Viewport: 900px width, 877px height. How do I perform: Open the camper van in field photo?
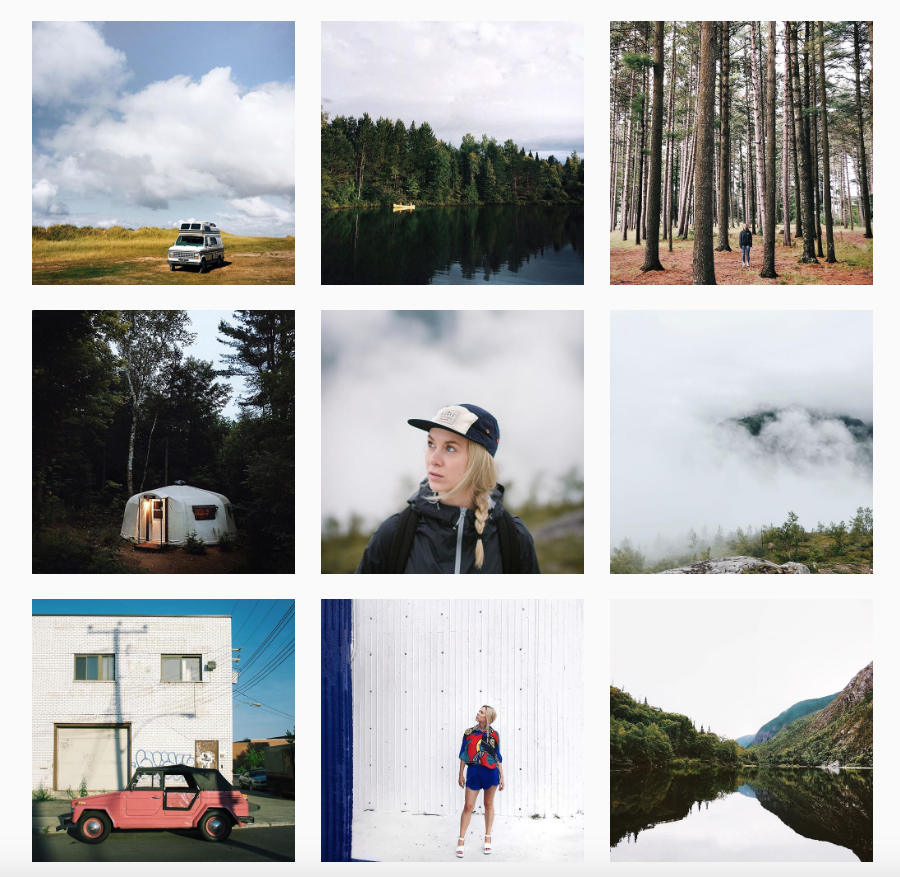[x=163, y=153]
